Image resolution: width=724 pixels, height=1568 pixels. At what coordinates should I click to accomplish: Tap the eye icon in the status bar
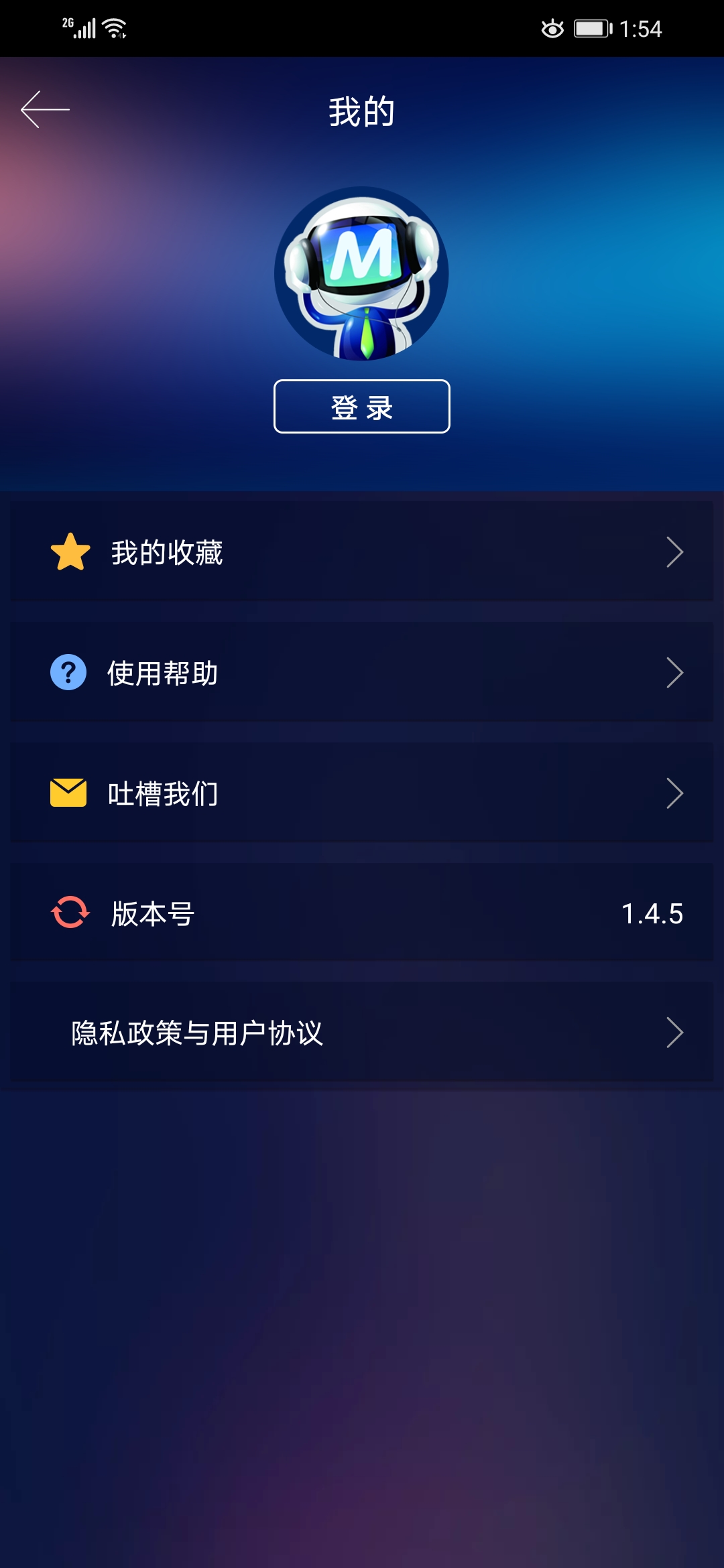(551, 27)
